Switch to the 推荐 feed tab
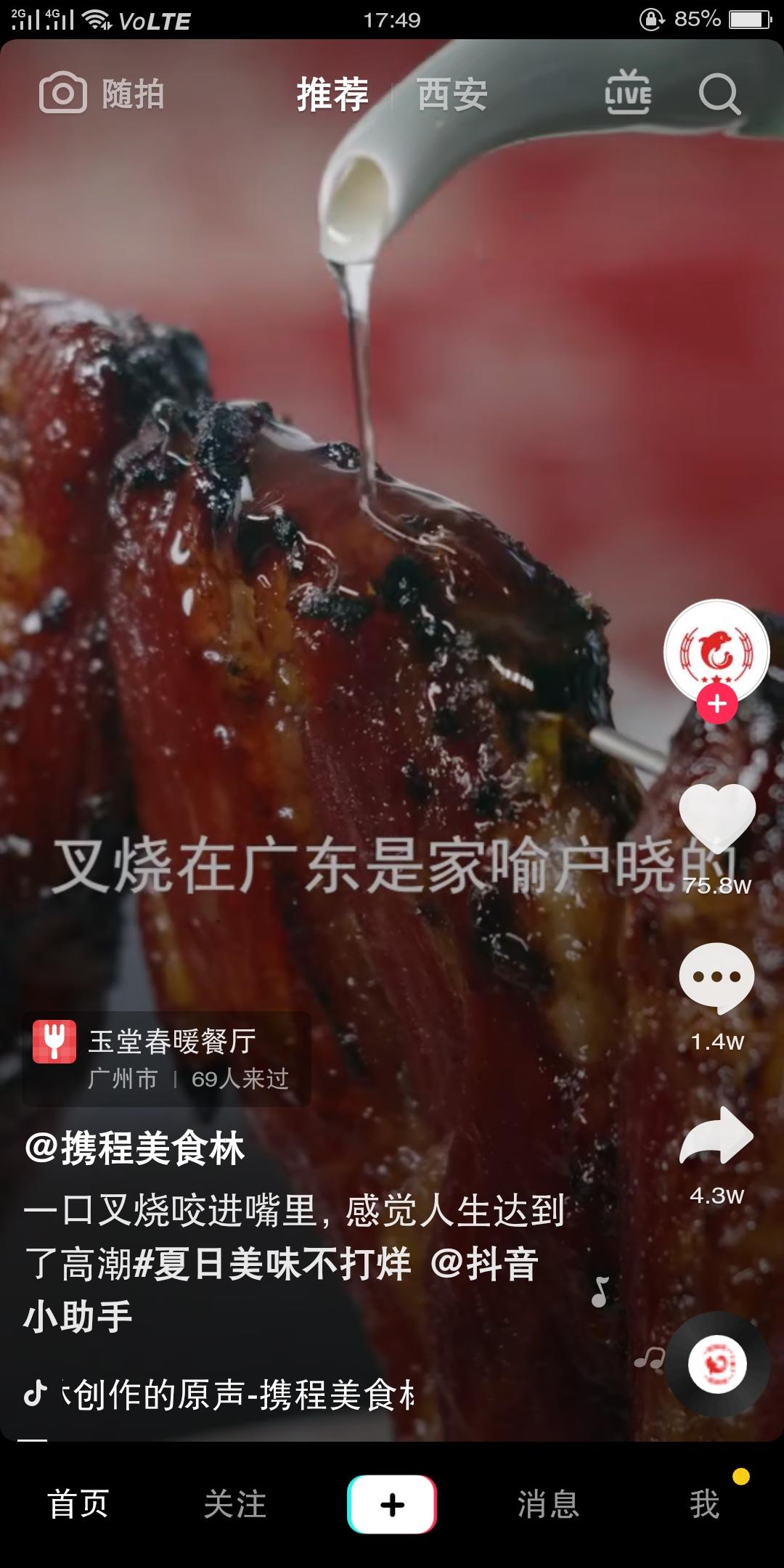 [332, 94]
